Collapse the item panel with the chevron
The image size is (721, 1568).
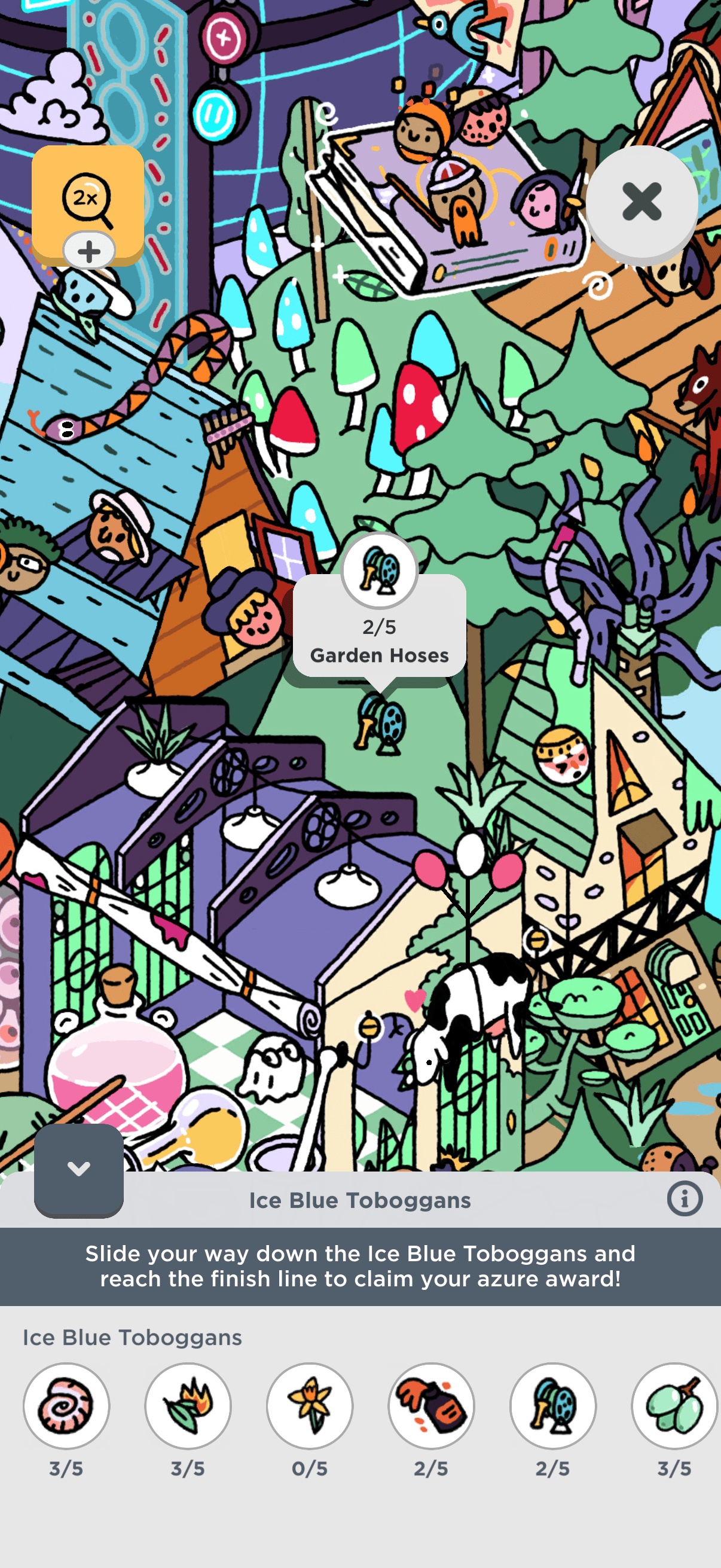pos(78,1169)
